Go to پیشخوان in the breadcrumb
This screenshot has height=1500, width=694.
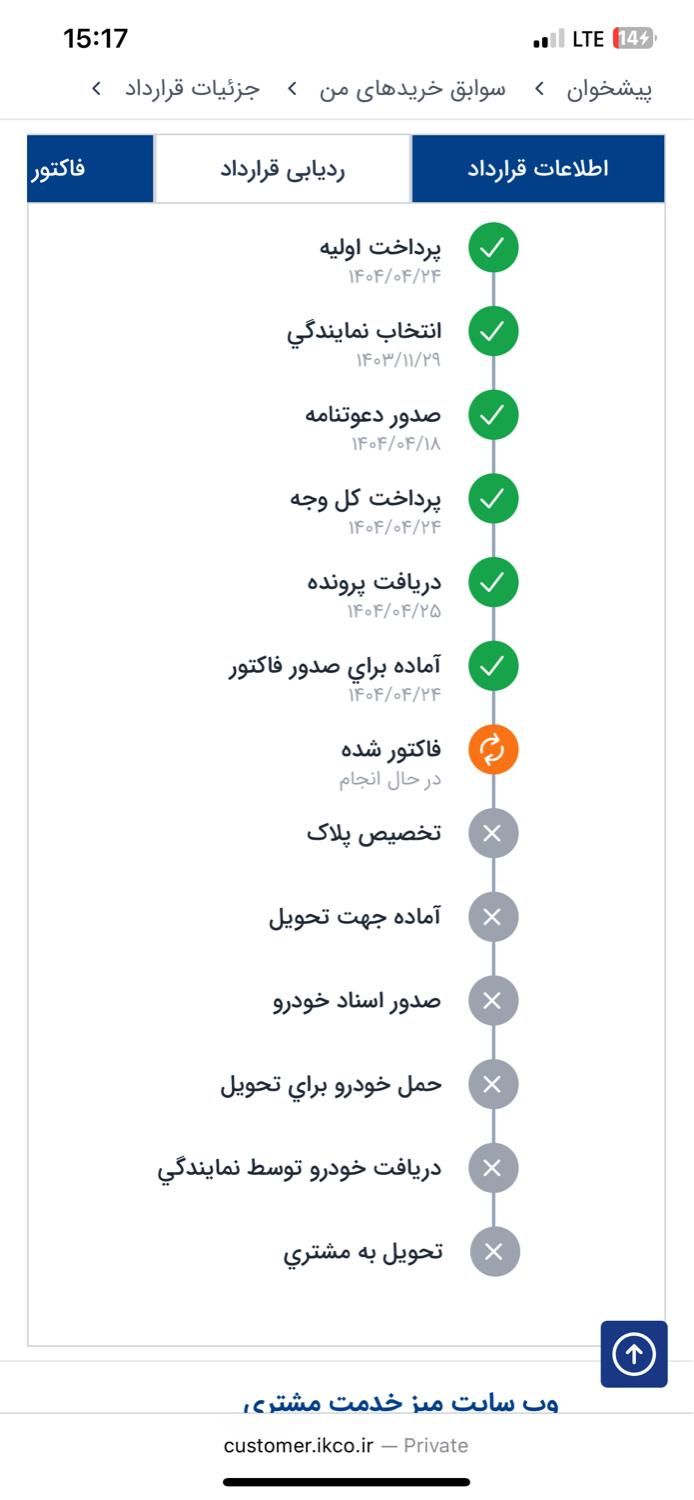pyautogui.click(x=609, y=89)
